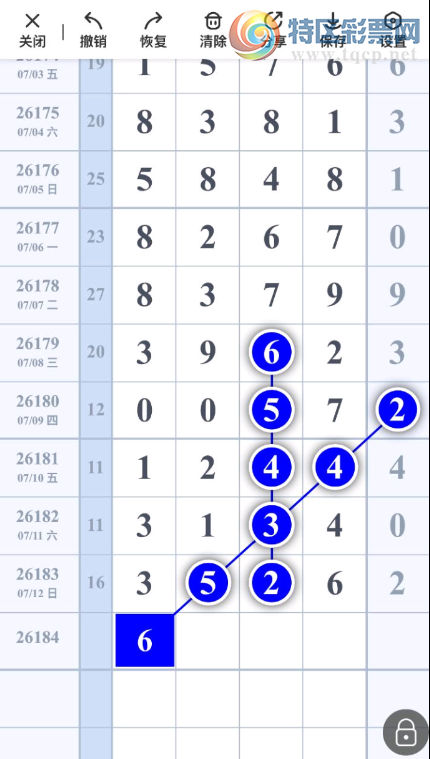Tap circled 5 in row 26183
Viewport: 430px width, 759px height.
point(208,583)
